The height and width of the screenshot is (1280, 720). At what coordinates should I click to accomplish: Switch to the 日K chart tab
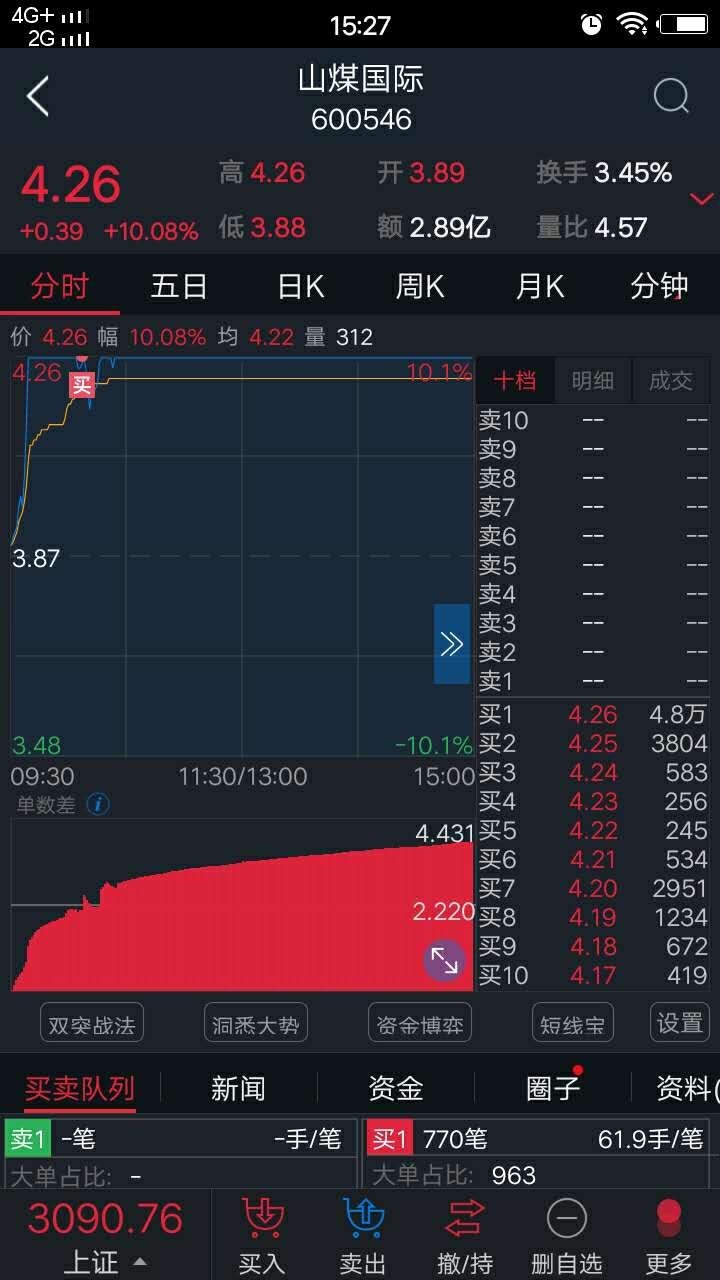(x=300, y=287)
